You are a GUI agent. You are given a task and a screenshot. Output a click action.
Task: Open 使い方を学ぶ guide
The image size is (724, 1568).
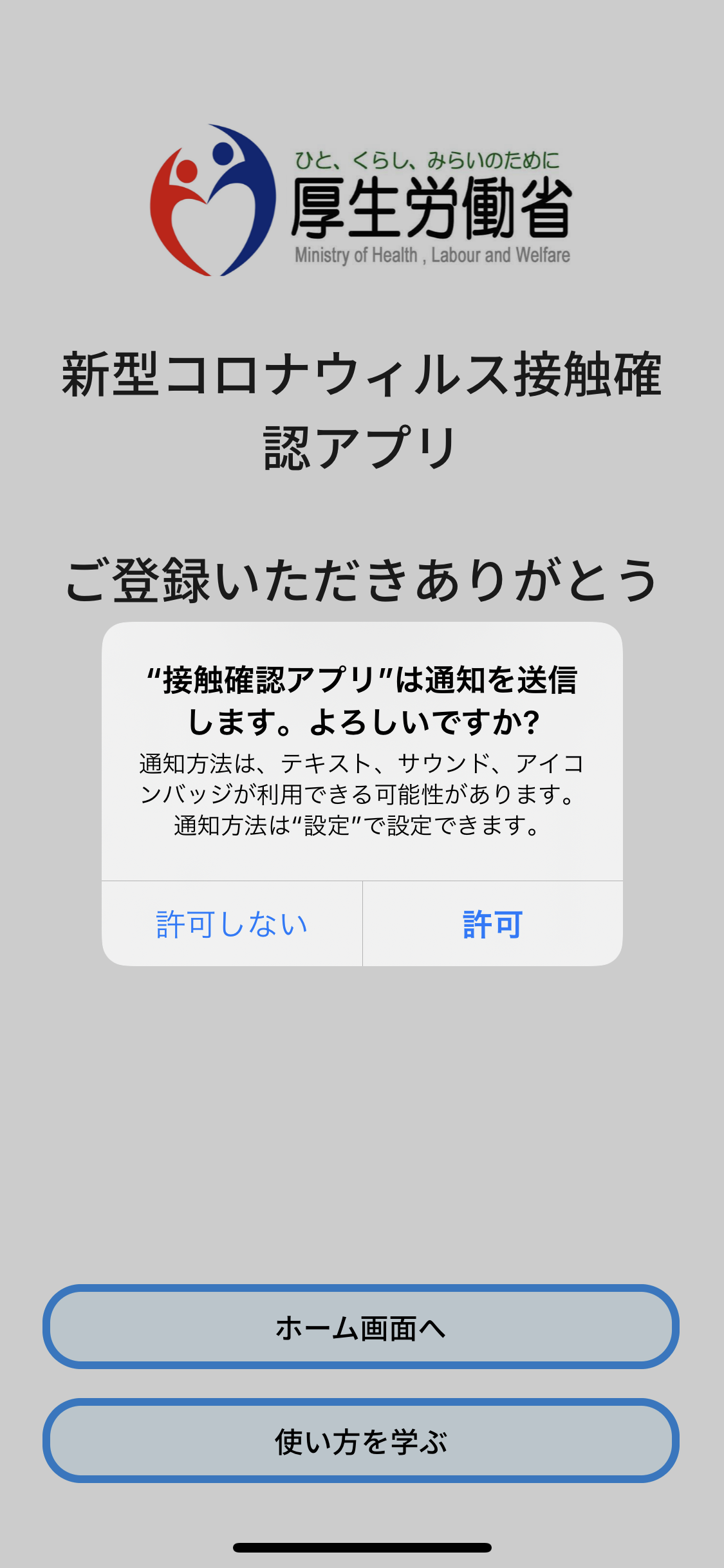[x=361, y=1441]
